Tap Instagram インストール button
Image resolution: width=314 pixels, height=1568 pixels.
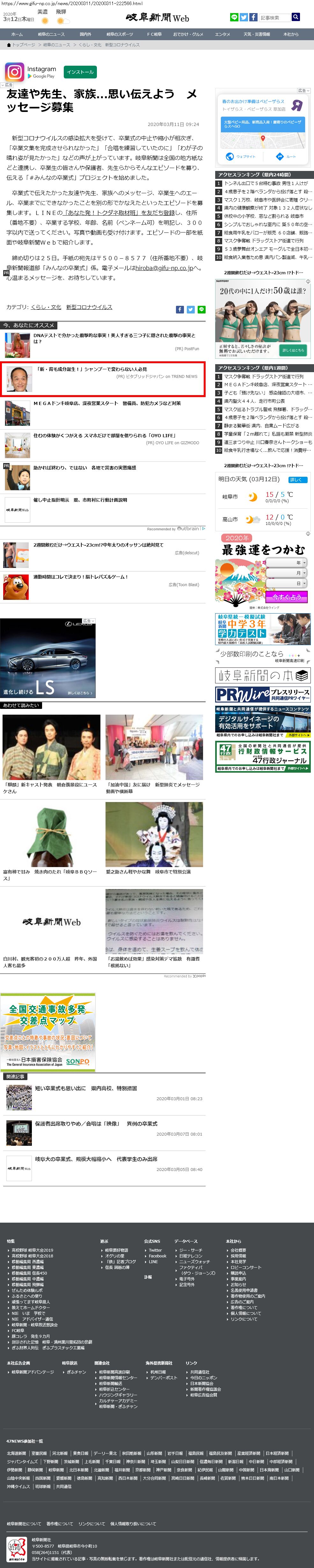point(80,72)
